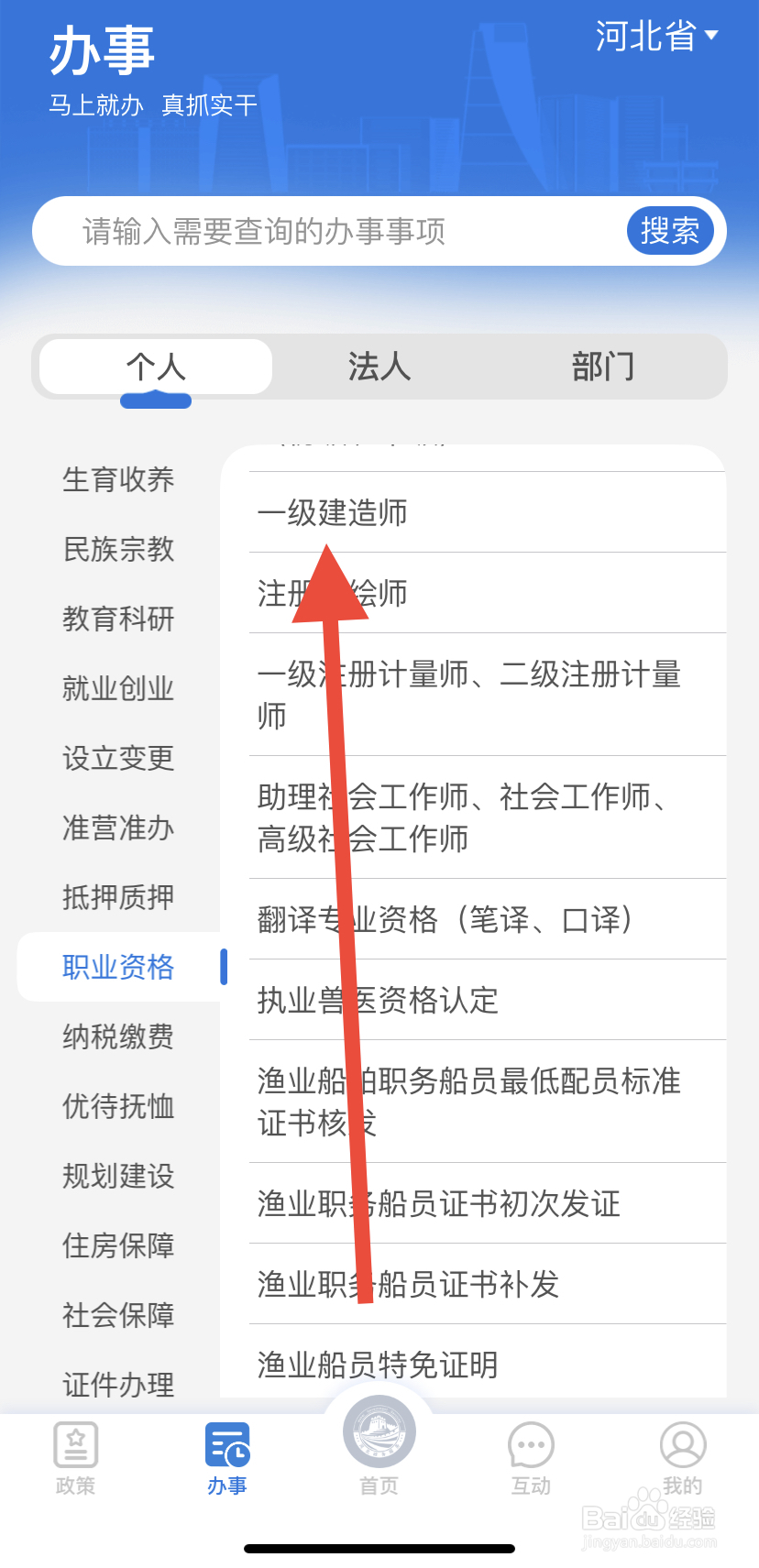
Task: Tap the 搜索 search button
Action: click(x=670, y=231)
